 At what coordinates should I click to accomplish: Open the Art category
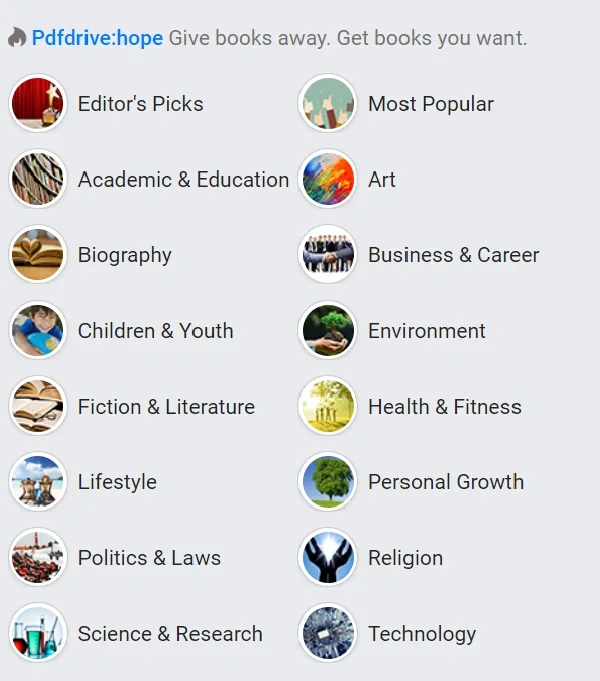pos(381,180)
